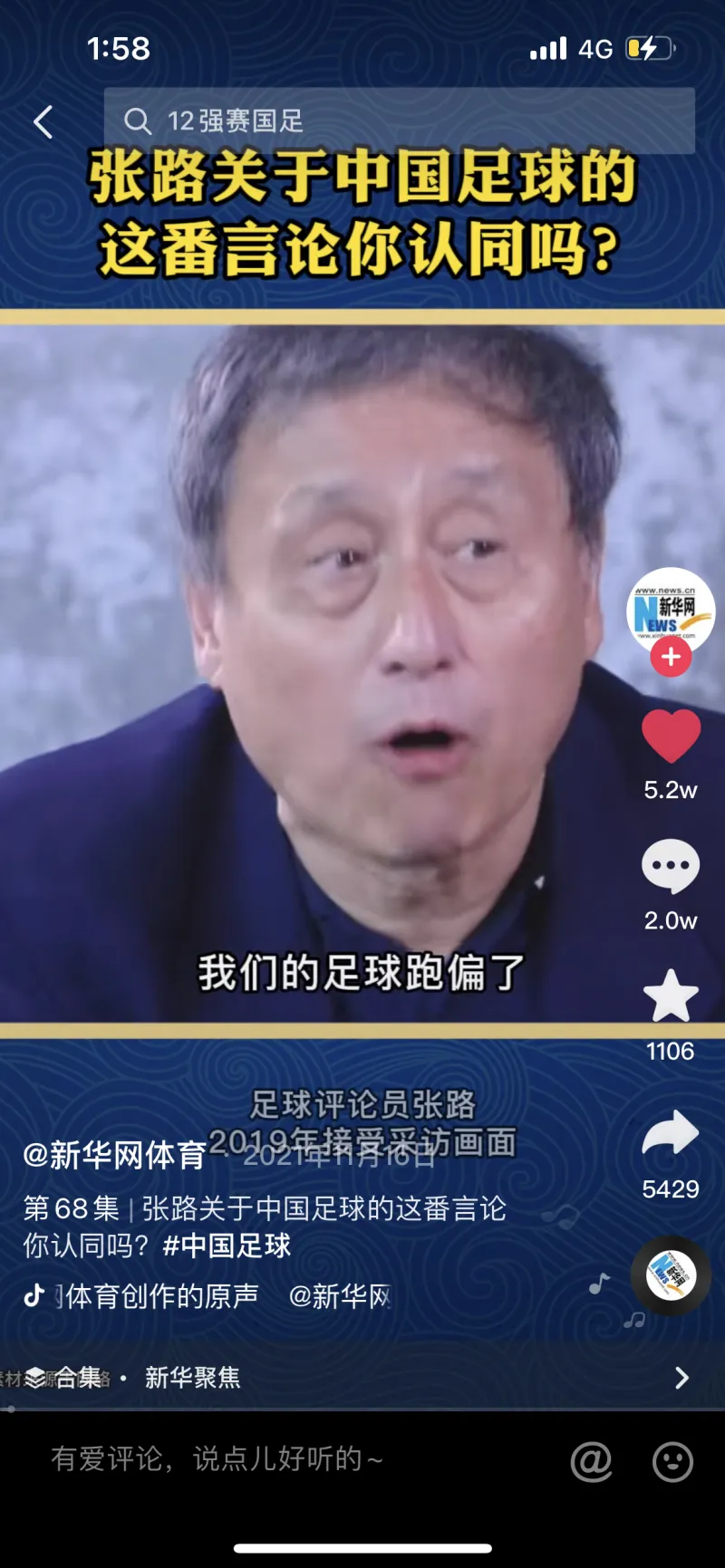Mention someone with the @ icon

click(x=592, y=1461)
